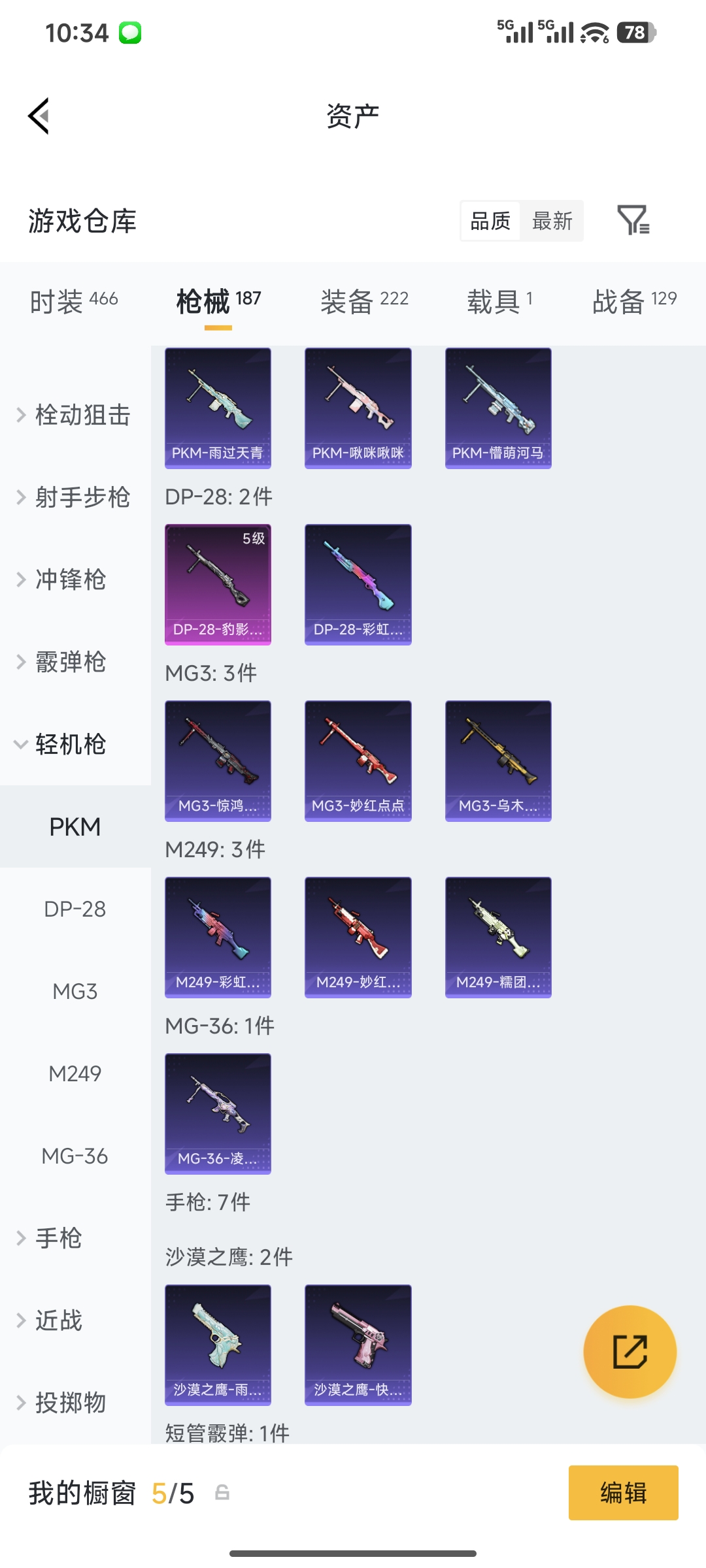Select the DP-28-豹影 5级 weapon icon
Screen dimensions: 706x1568
(218, 584)
